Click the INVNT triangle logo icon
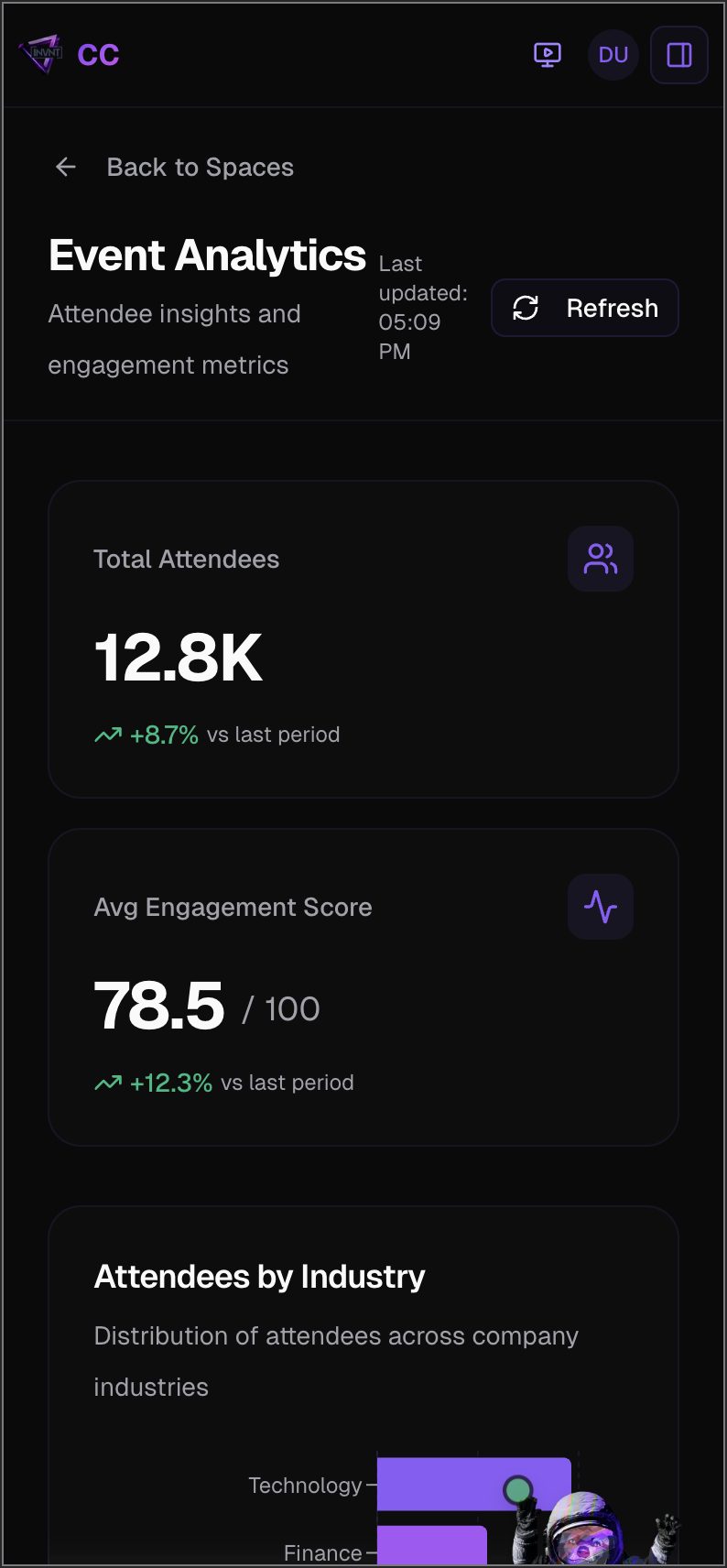The image size is (727, 1568). [x=41, y=53]
